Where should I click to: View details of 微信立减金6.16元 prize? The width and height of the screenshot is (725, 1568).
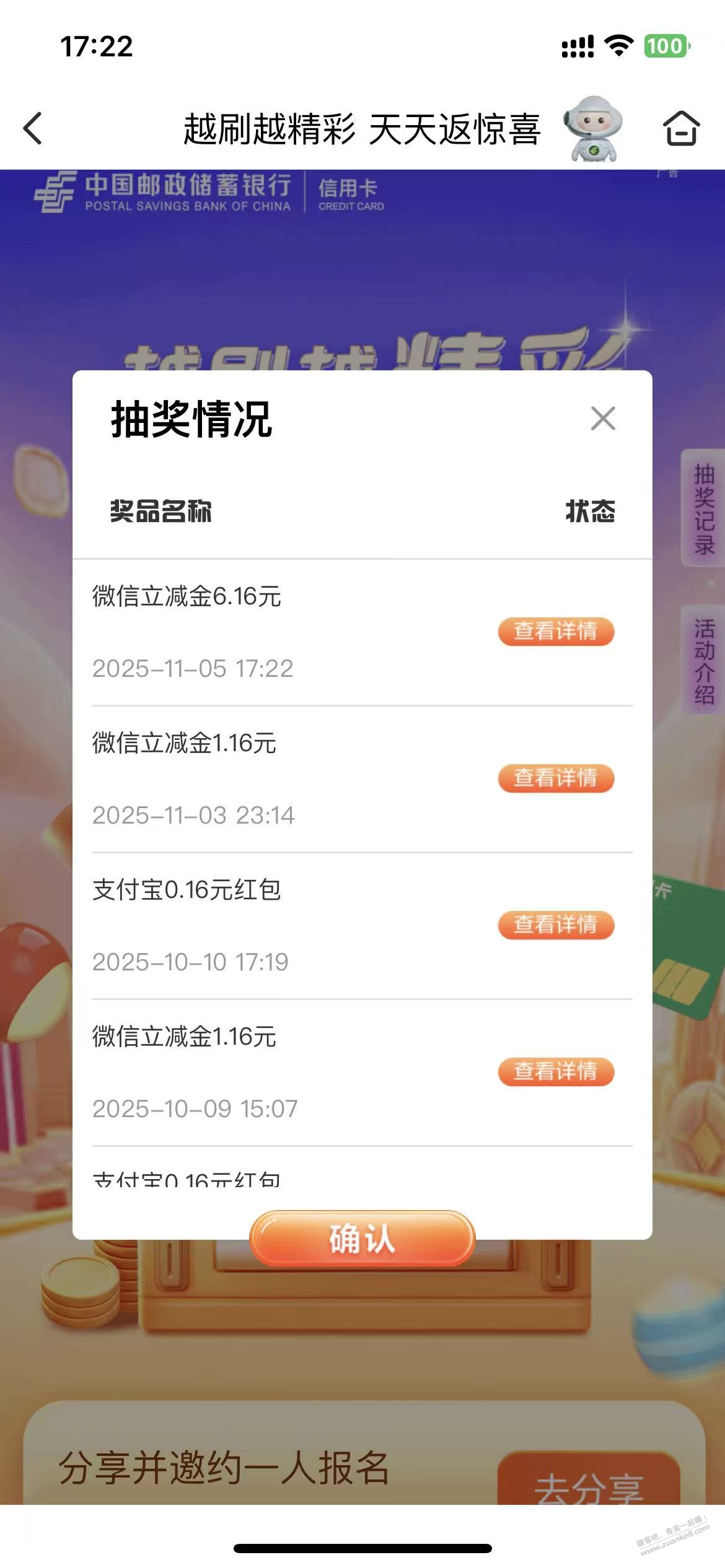click(556, 632)
